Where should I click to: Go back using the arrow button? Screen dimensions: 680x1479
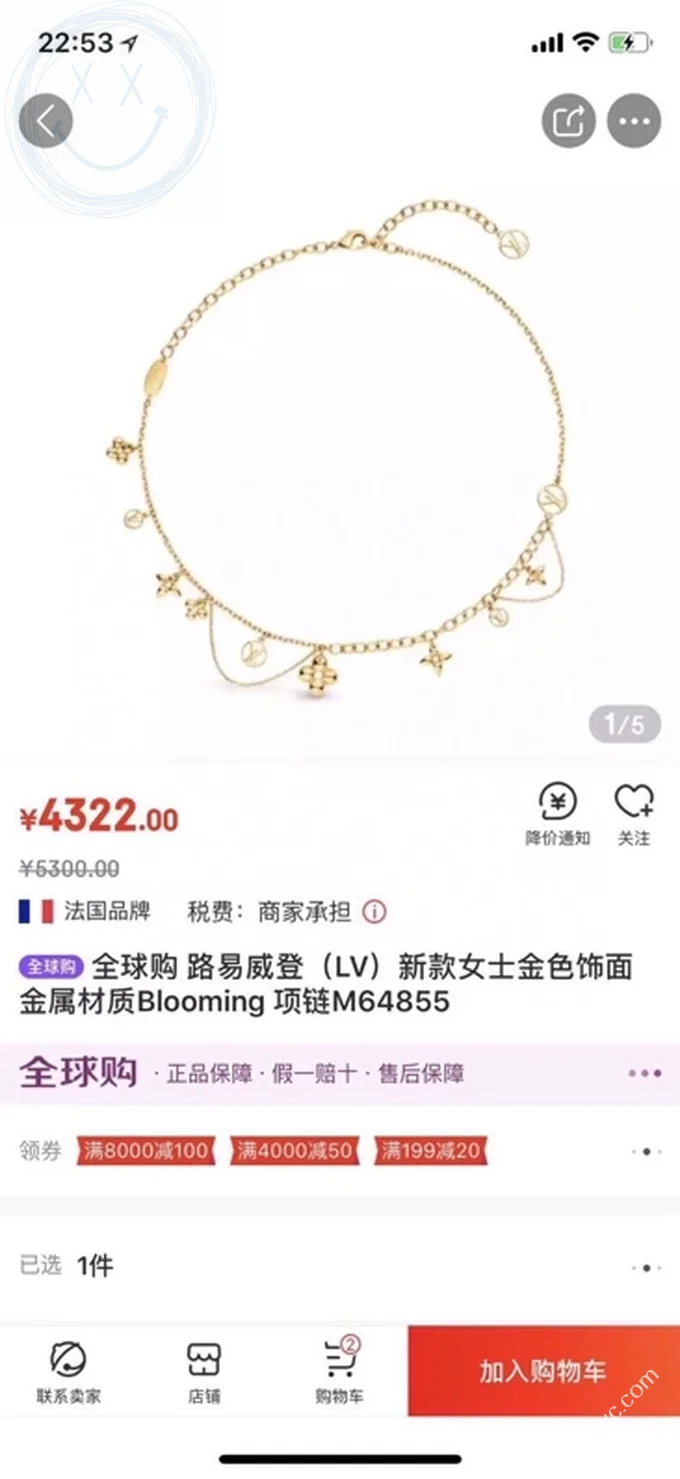pyautogui.click(x=46, y=121)
